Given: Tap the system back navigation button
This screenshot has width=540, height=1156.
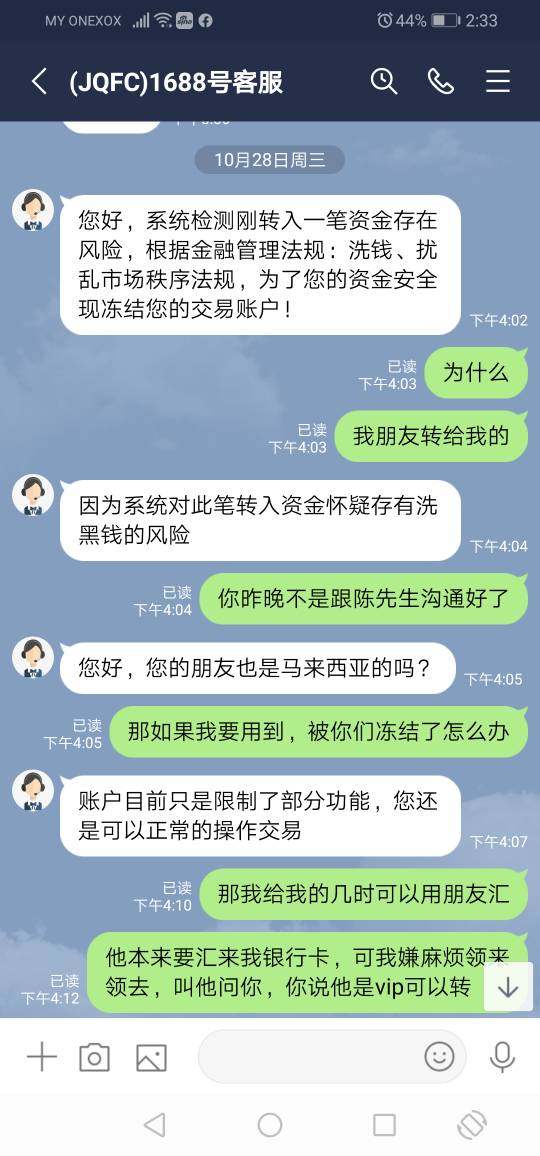Looking at the screenshot, I should coord(154,1125).
